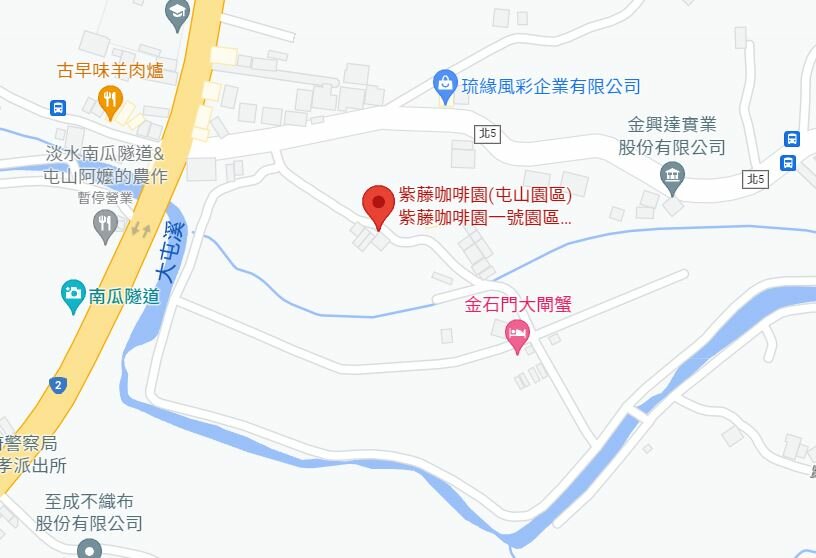Open the 金興達實業股份有限公司 place marker
The width and height of the screenshot is (816, 558).
(672, 179)
